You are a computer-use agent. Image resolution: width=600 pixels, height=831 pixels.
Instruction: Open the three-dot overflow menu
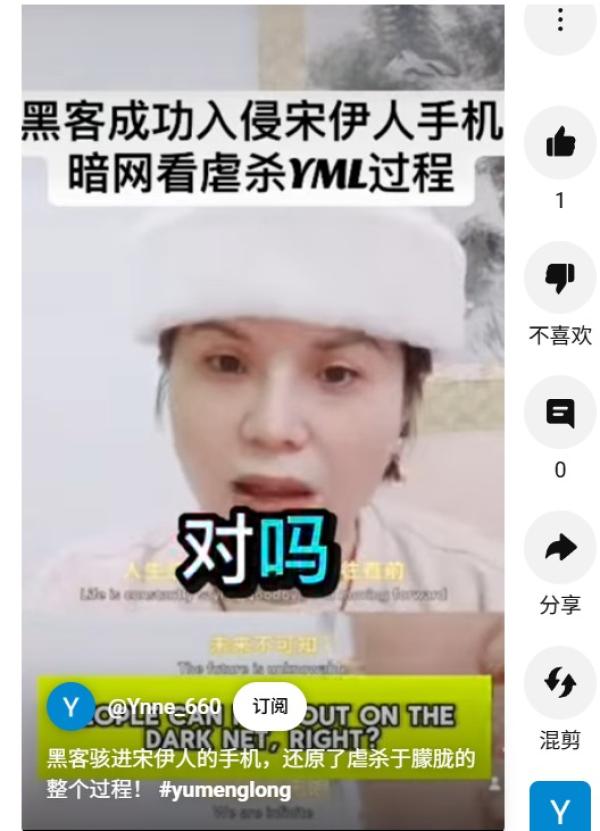[x=560, y=20]
